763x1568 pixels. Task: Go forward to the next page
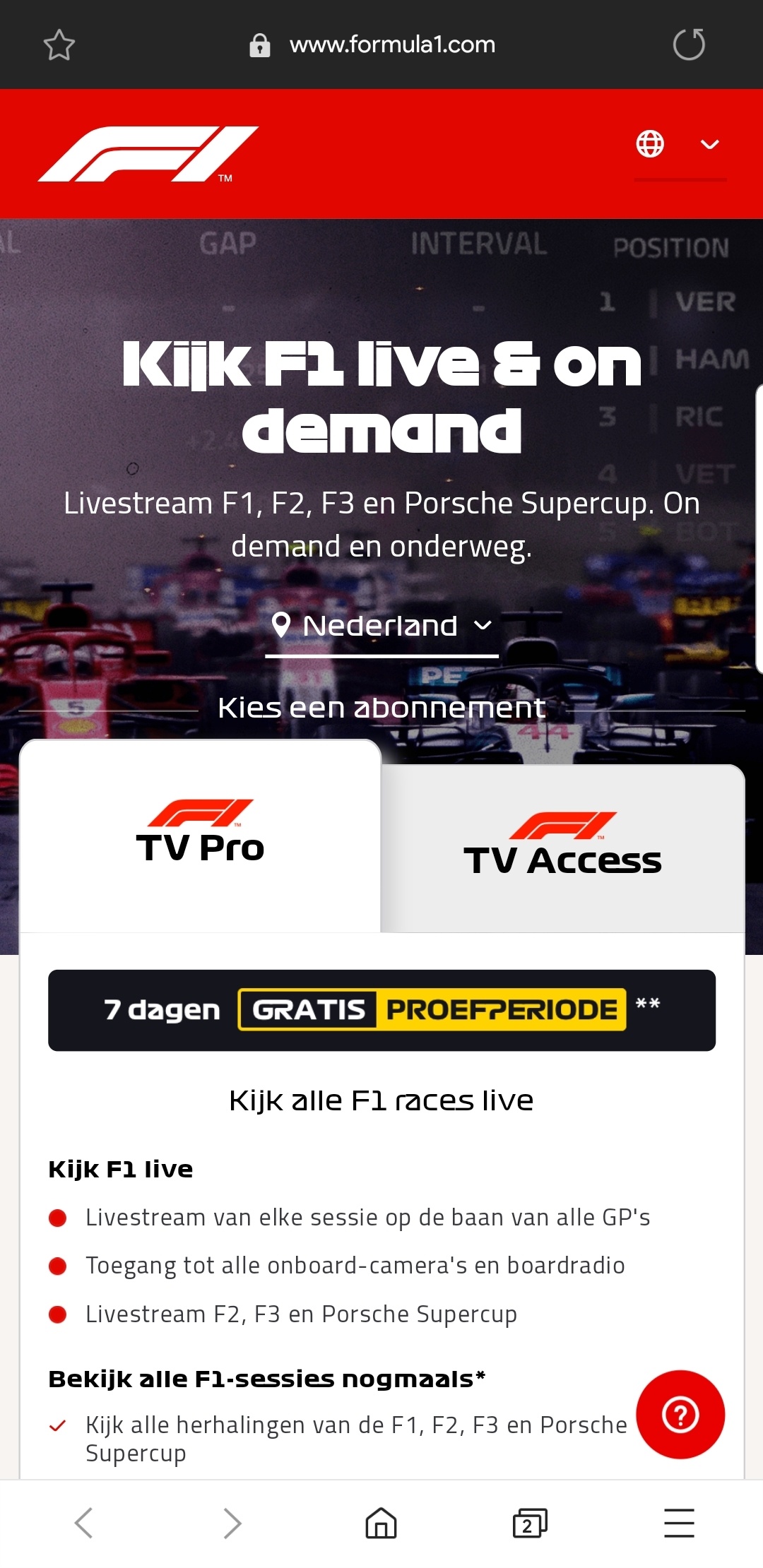point(232,1523)
